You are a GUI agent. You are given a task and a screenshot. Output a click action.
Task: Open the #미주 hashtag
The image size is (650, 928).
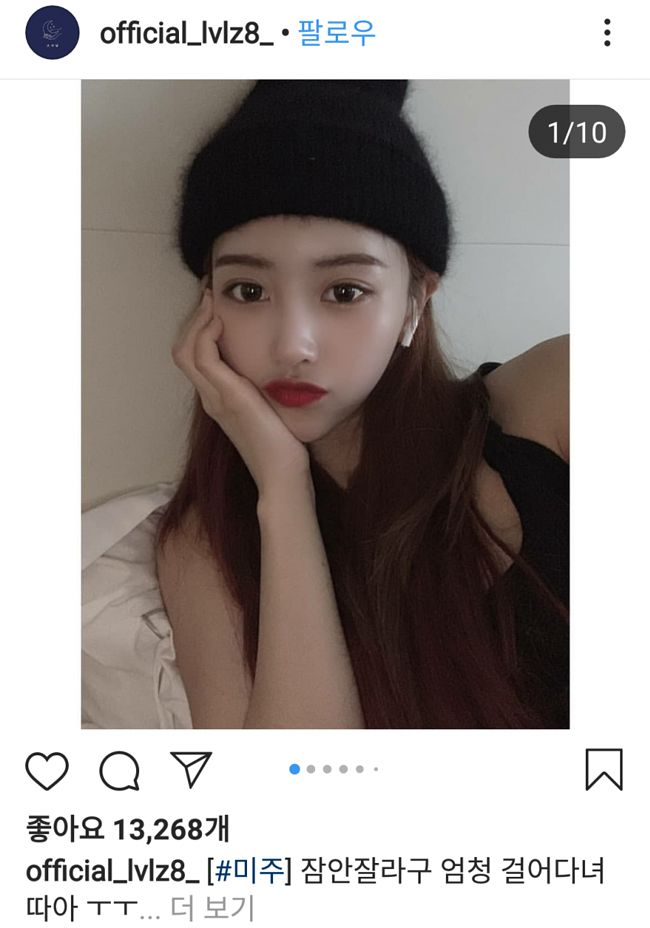point(249,870)
